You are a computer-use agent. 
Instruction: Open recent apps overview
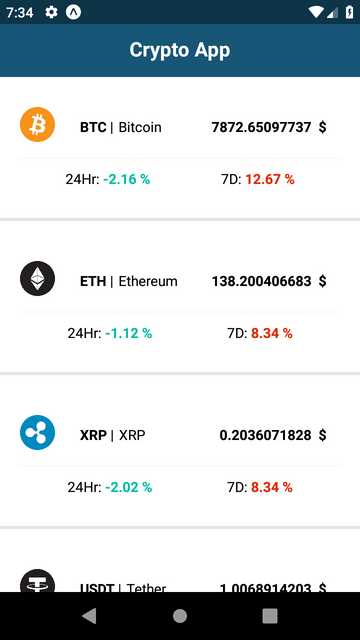(270, 616)
